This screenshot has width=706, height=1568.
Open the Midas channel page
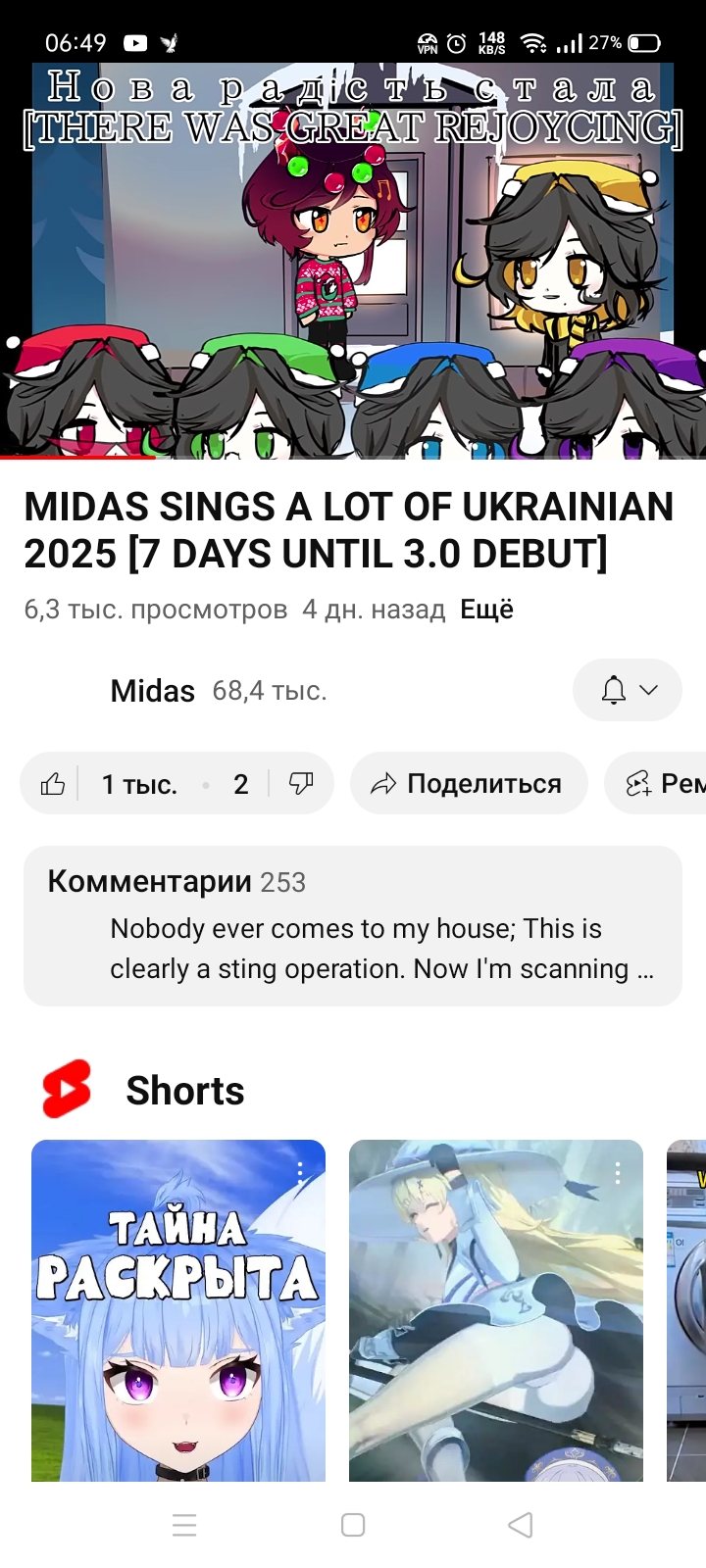(153, 691)
